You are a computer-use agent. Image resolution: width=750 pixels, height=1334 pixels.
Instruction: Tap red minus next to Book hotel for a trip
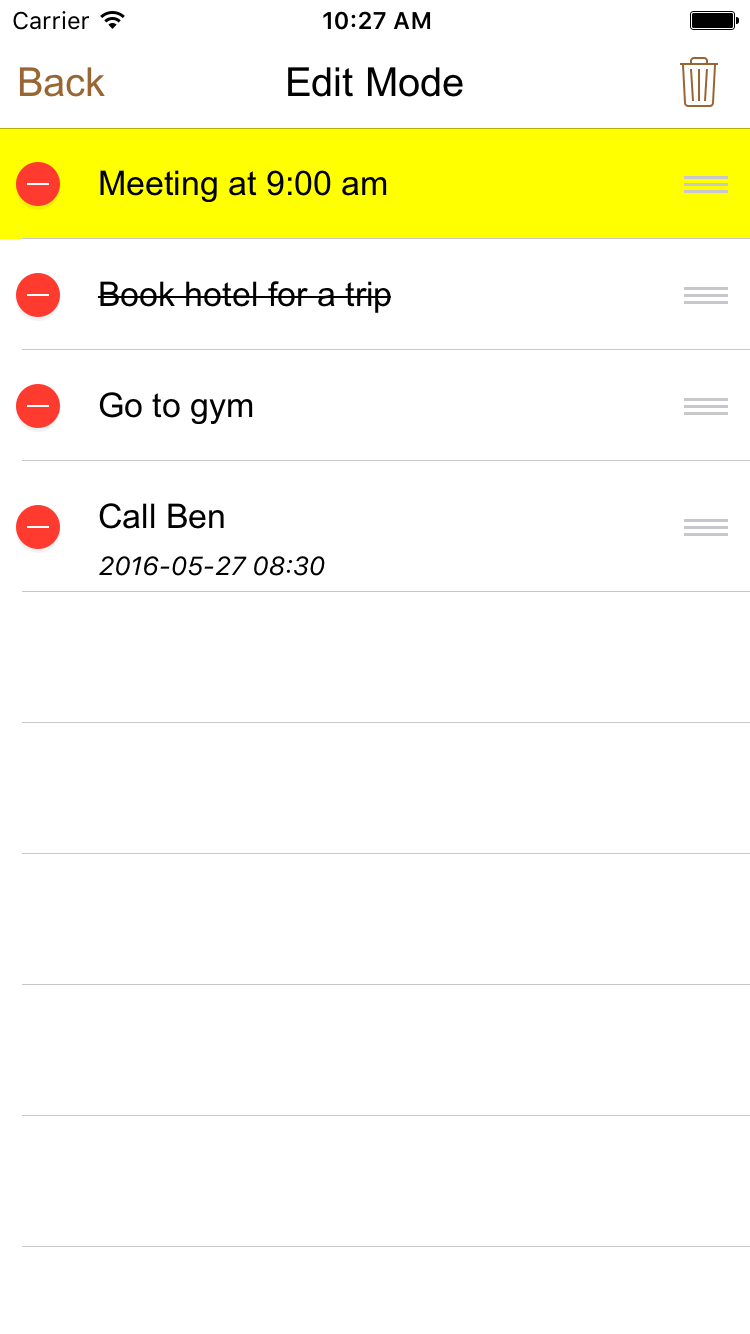(38, 295)
